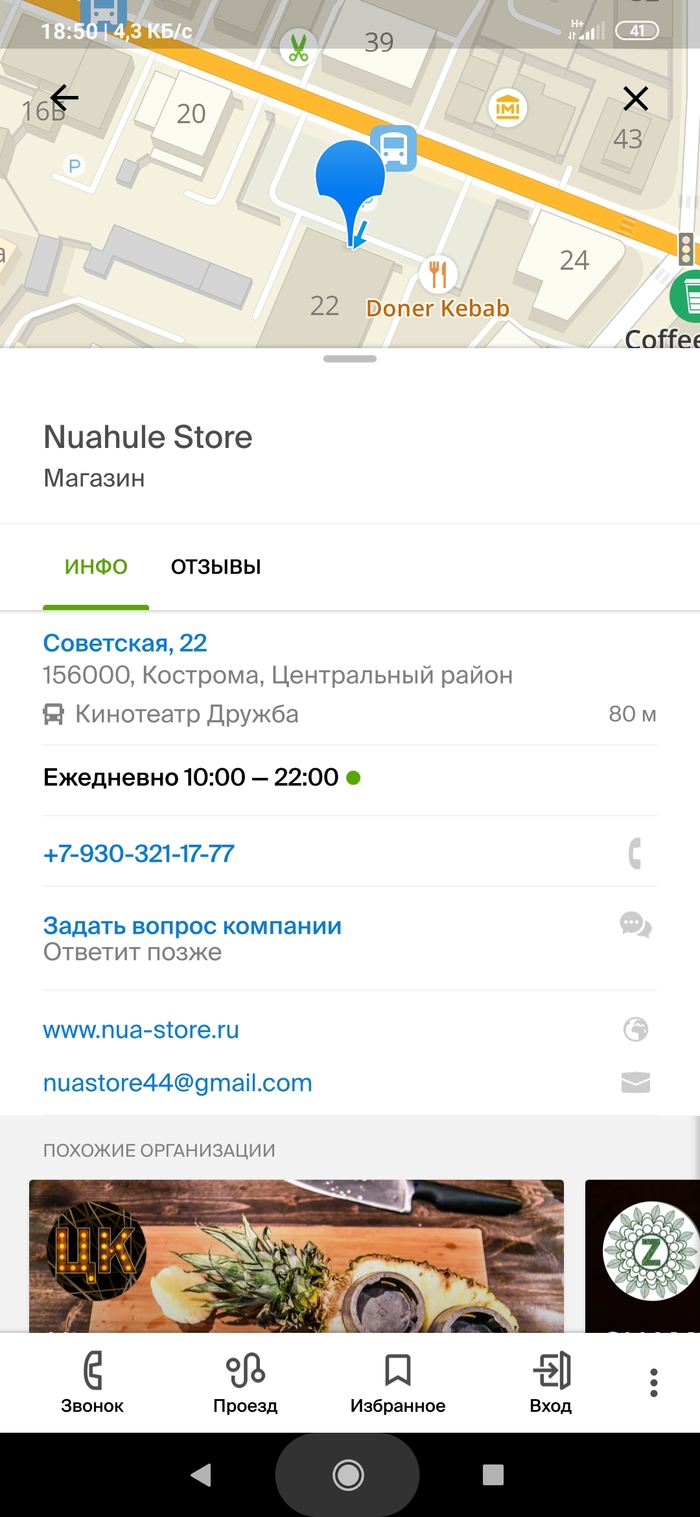Email nuastore44@gmail.com

[x=177, y=1083]
